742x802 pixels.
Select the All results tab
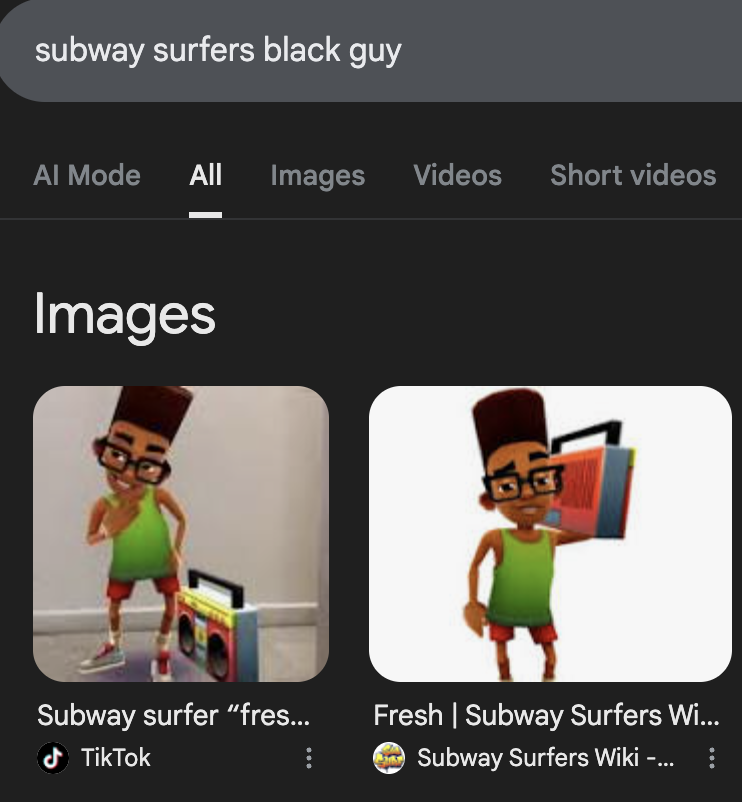(205, 175)
